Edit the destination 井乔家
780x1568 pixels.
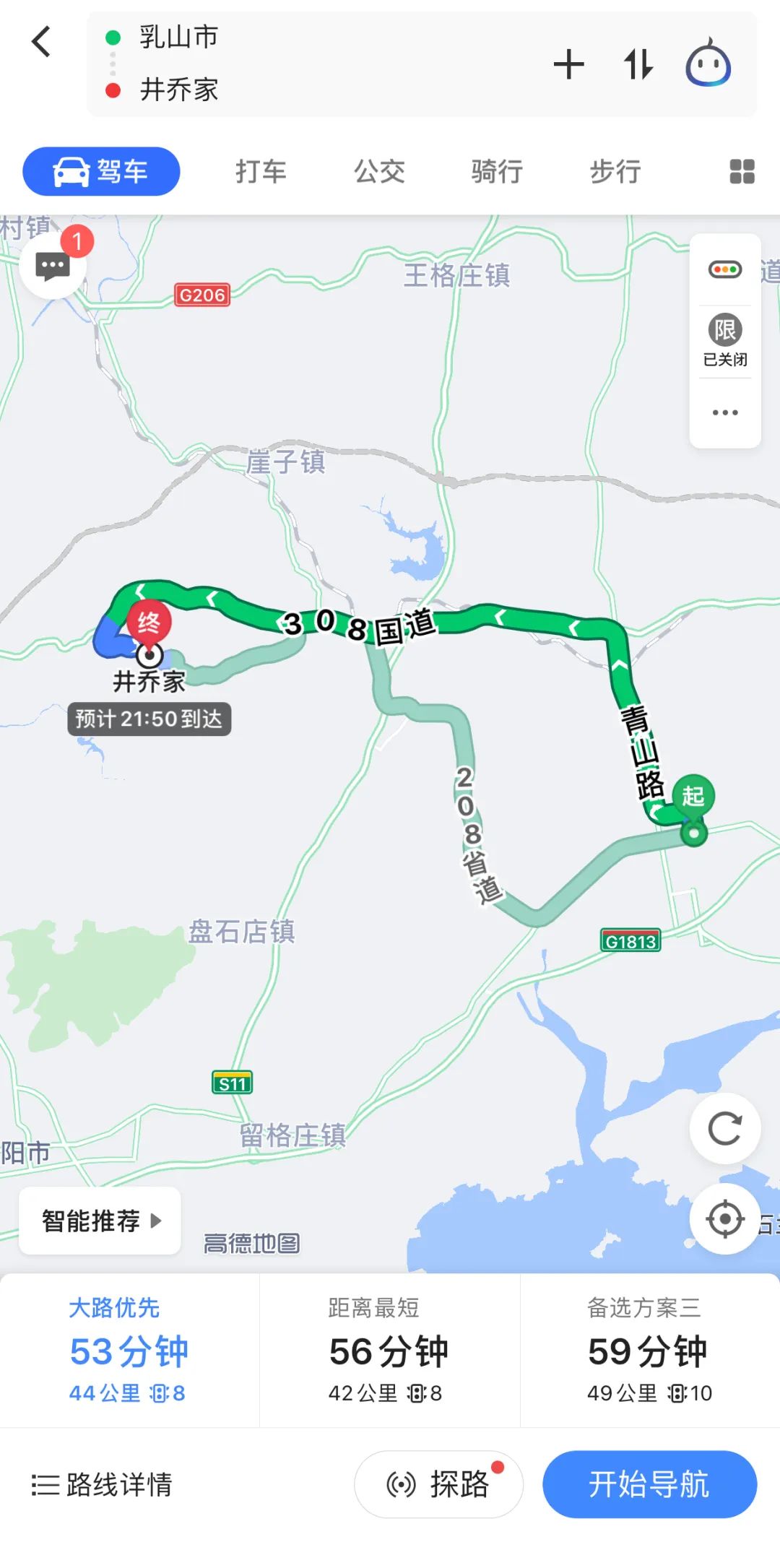point(178,90)
